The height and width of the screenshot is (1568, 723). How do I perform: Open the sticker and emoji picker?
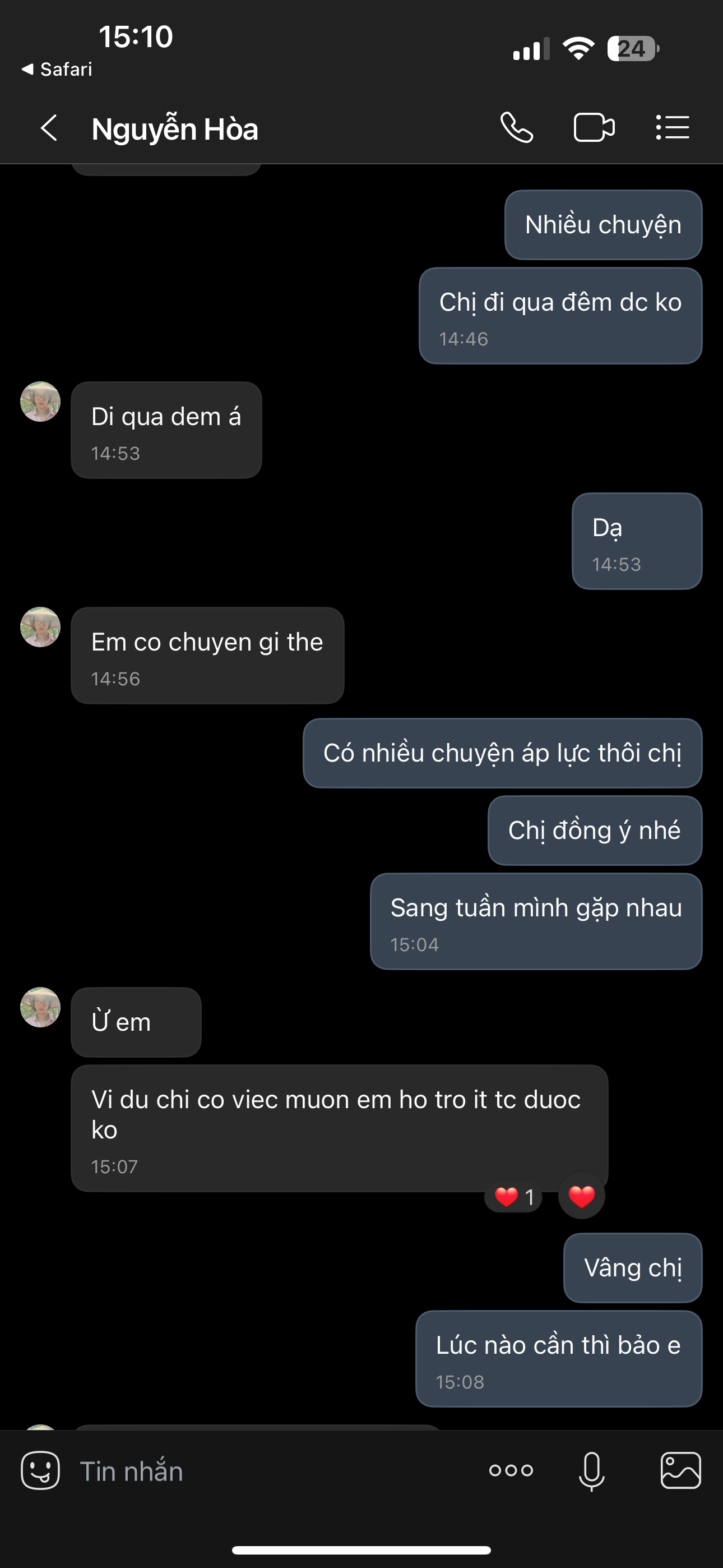(x=40, y=1470)
